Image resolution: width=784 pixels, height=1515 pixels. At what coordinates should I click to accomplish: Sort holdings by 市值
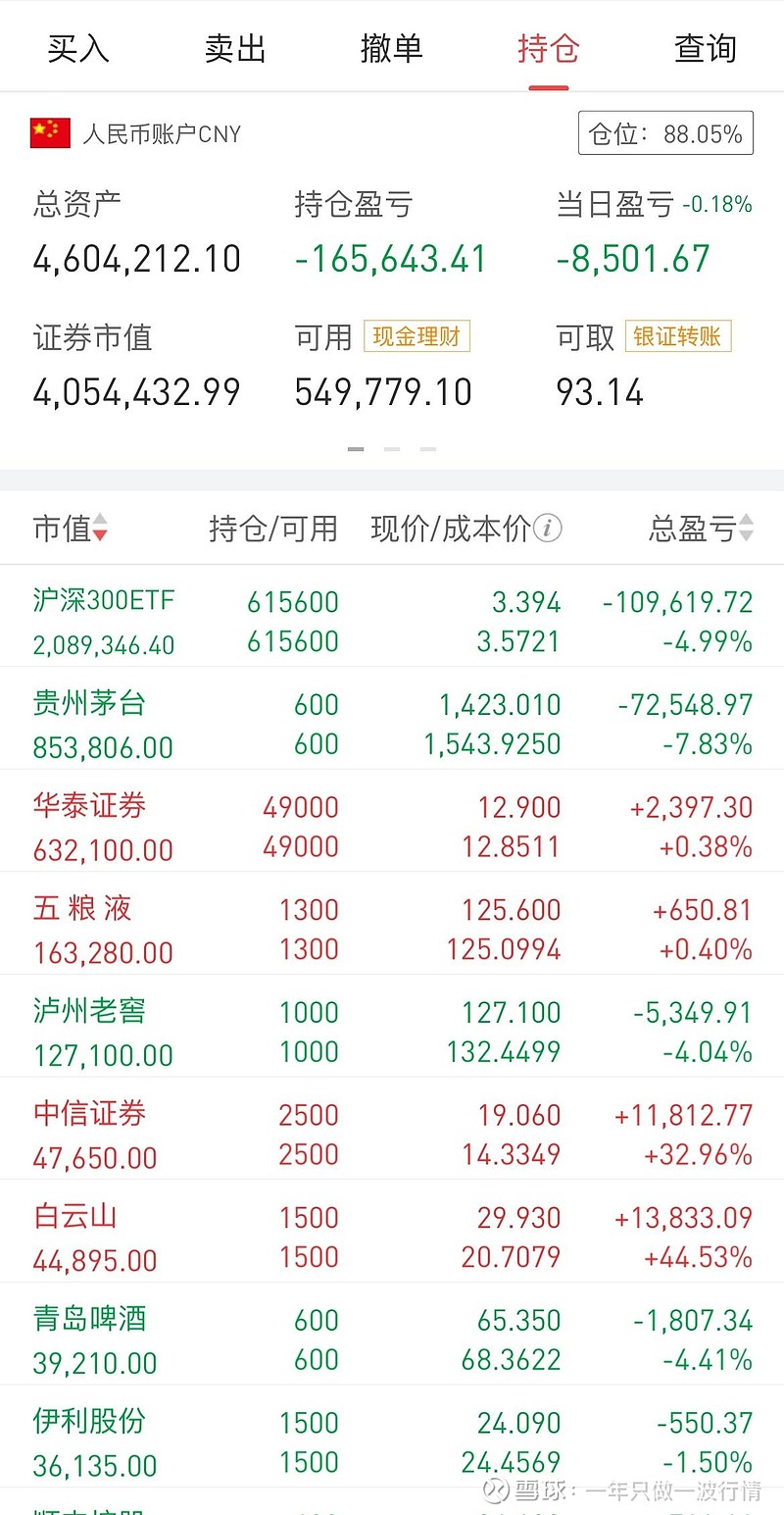[x=71, y=529]
